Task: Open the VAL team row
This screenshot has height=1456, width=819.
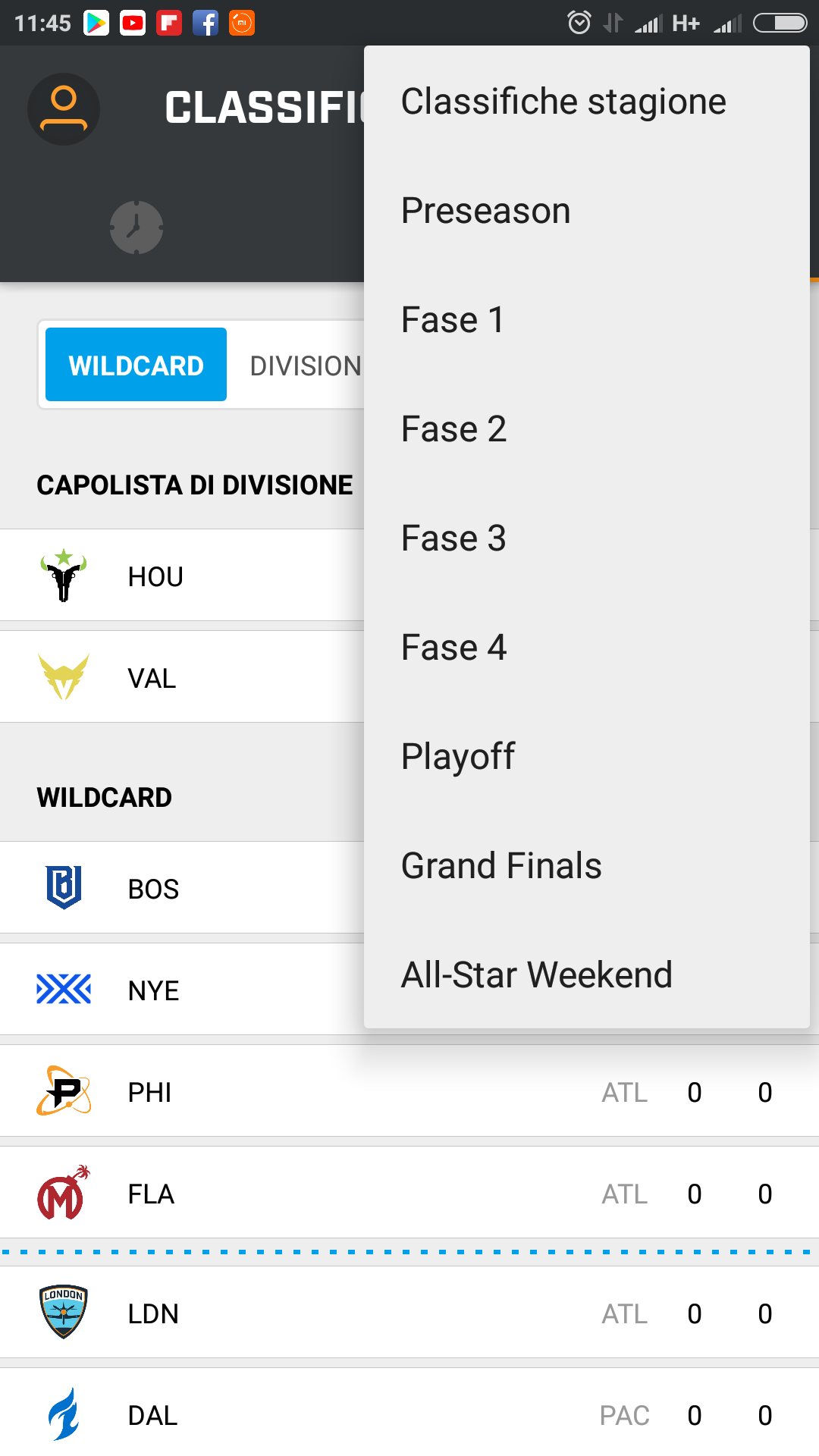Action: pyautogui.click(x=182, y=676)
